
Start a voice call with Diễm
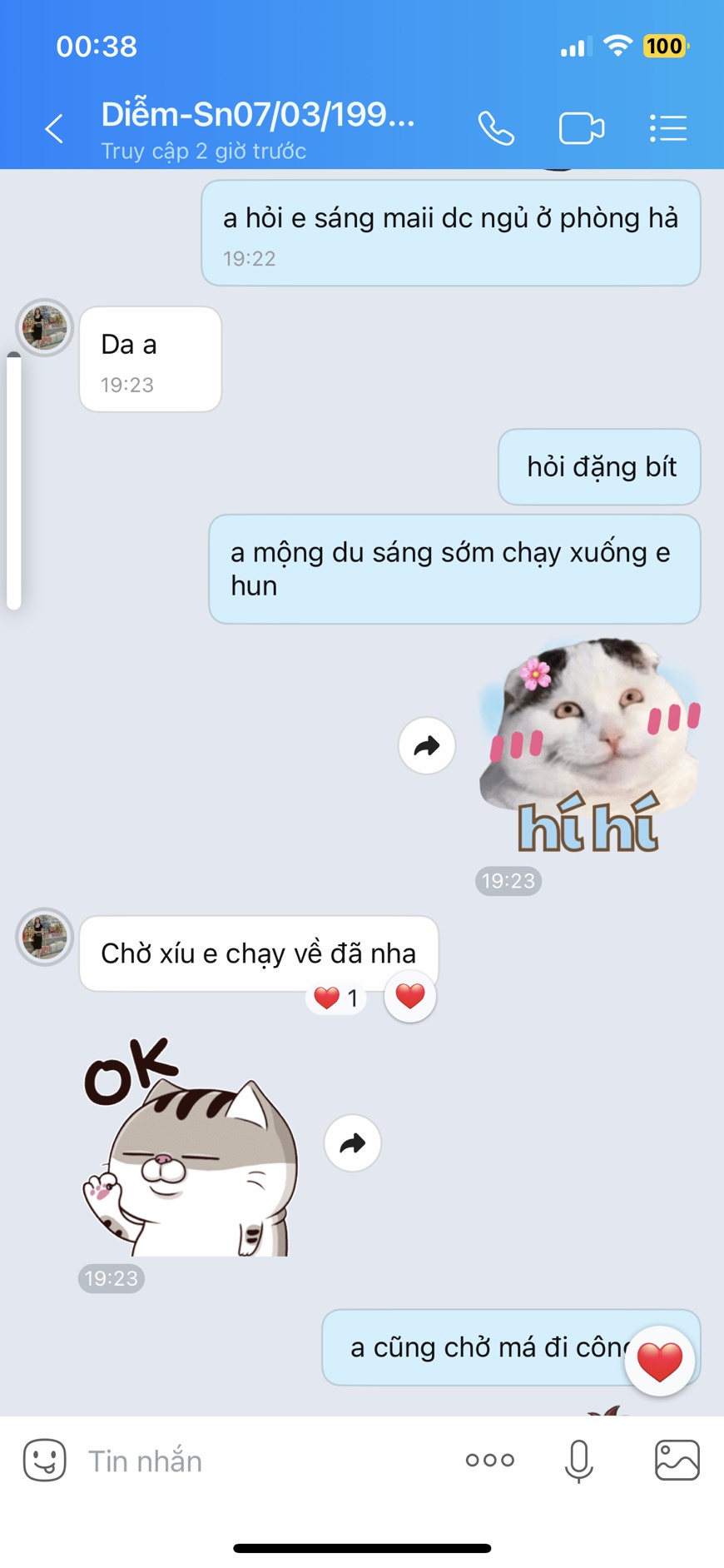tap(496, 129)
